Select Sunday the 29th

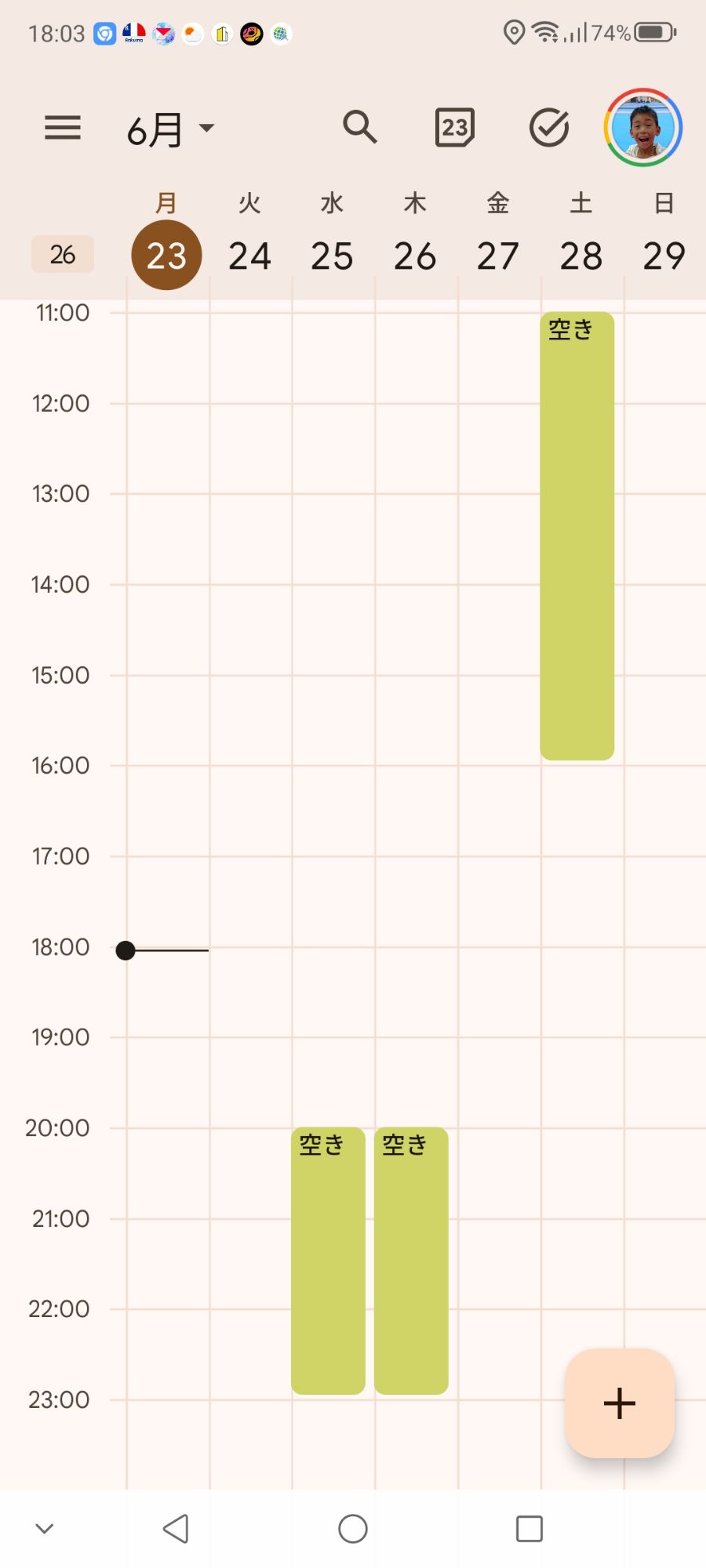[x=664, y=256]
